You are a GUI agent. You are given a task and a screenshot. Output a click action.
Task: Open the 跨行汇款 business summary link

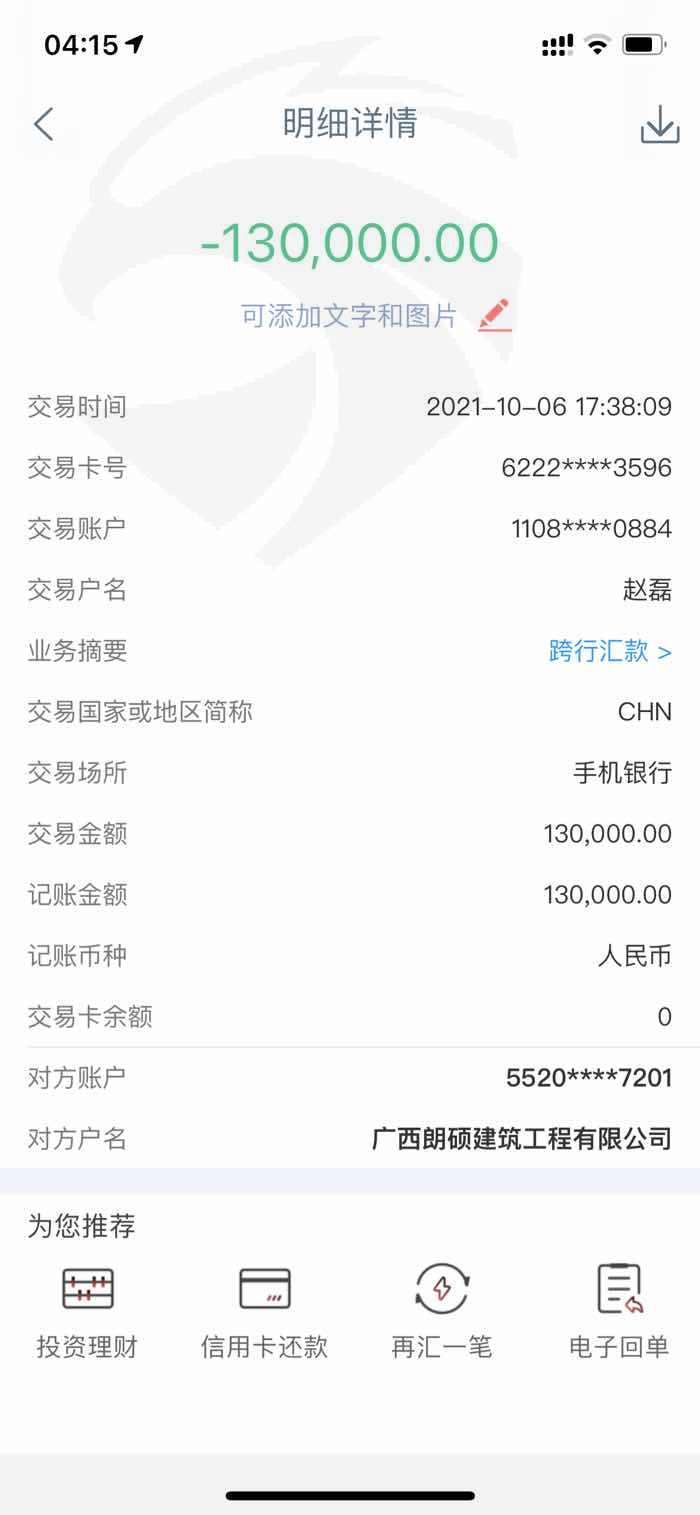tap(610, 651)
